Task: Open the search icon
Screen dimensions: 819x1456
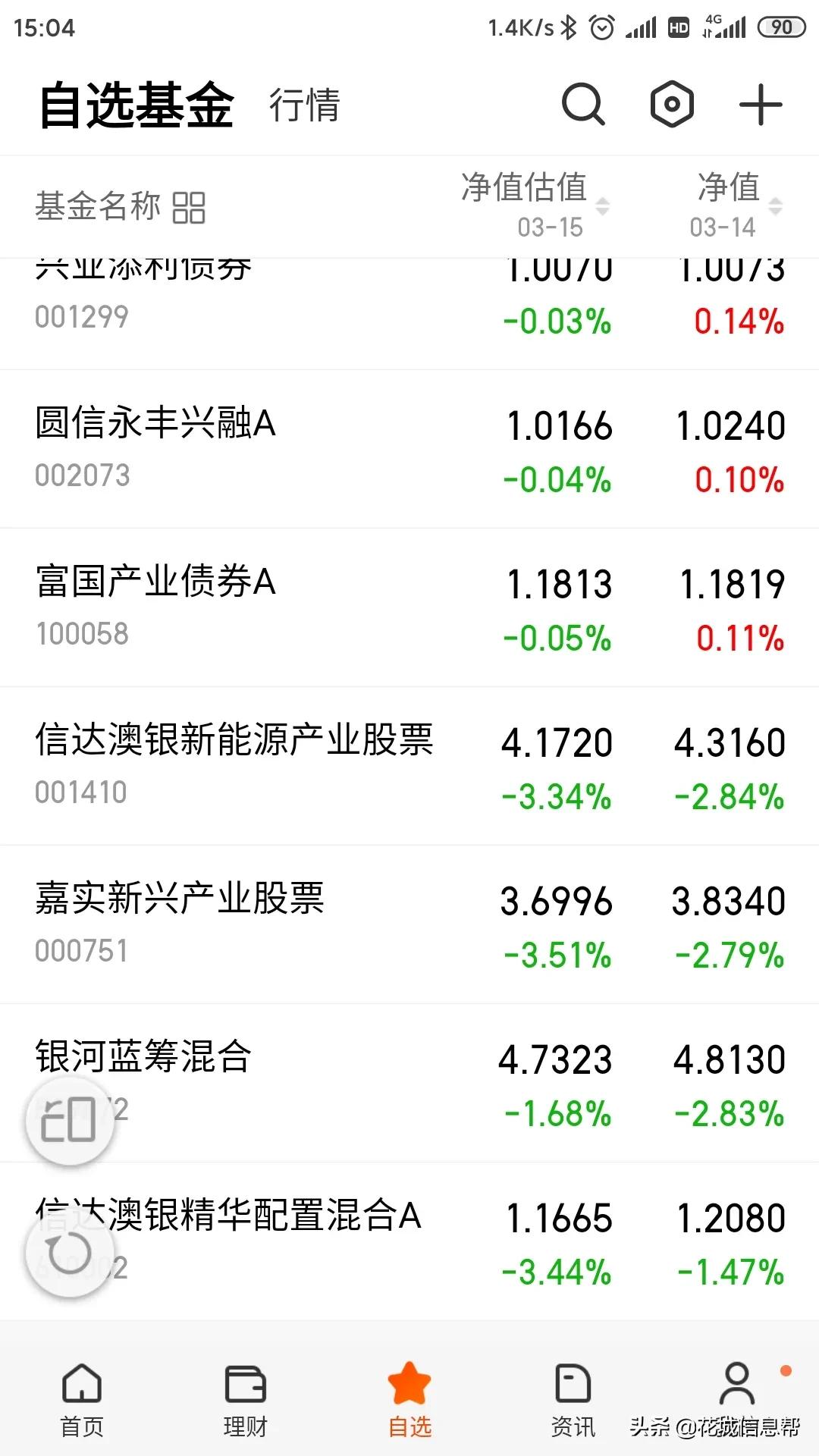Action: [x=582, y=105]
